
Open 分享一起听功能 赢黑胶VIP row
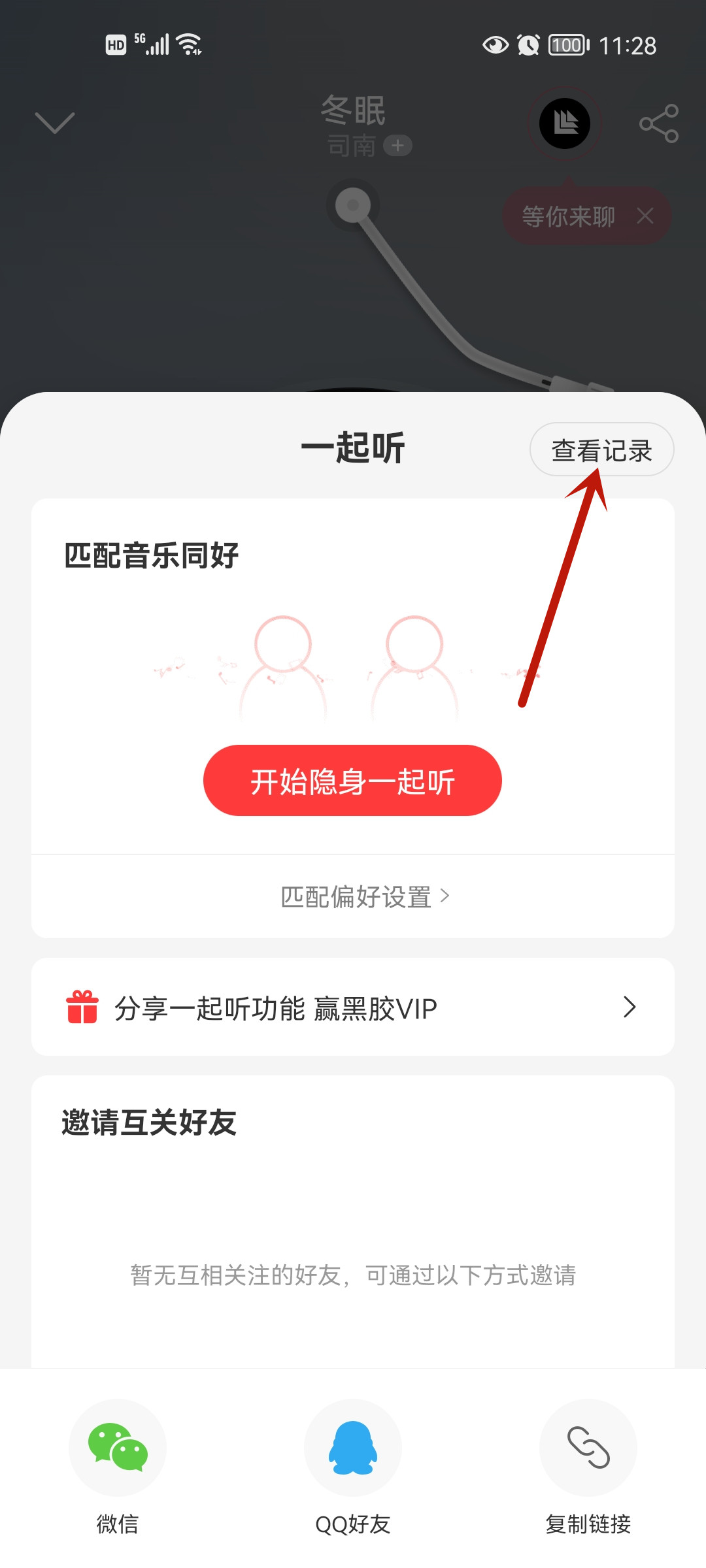(353, 1007)
